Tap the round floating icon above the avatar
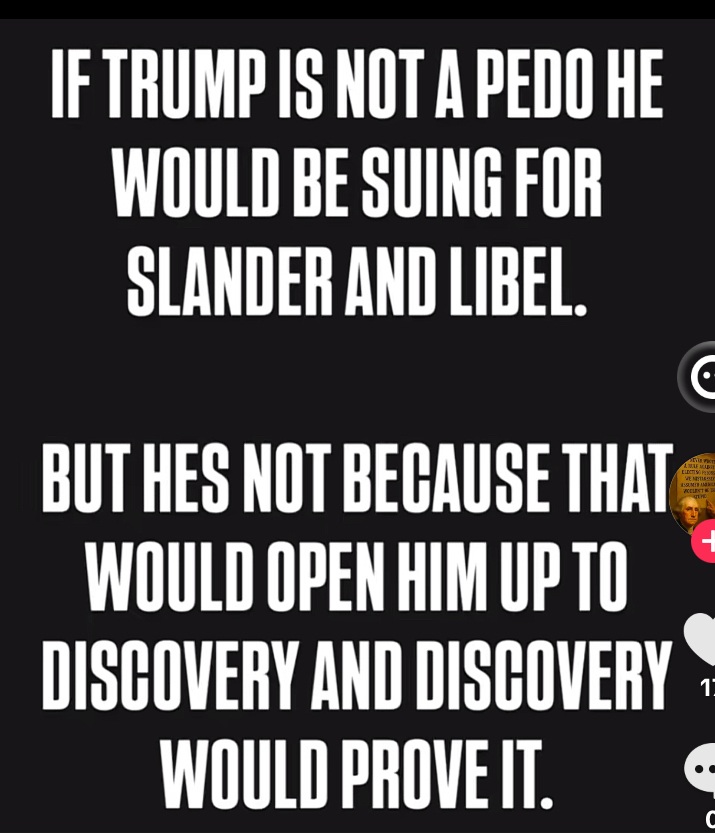 [699, 377]
